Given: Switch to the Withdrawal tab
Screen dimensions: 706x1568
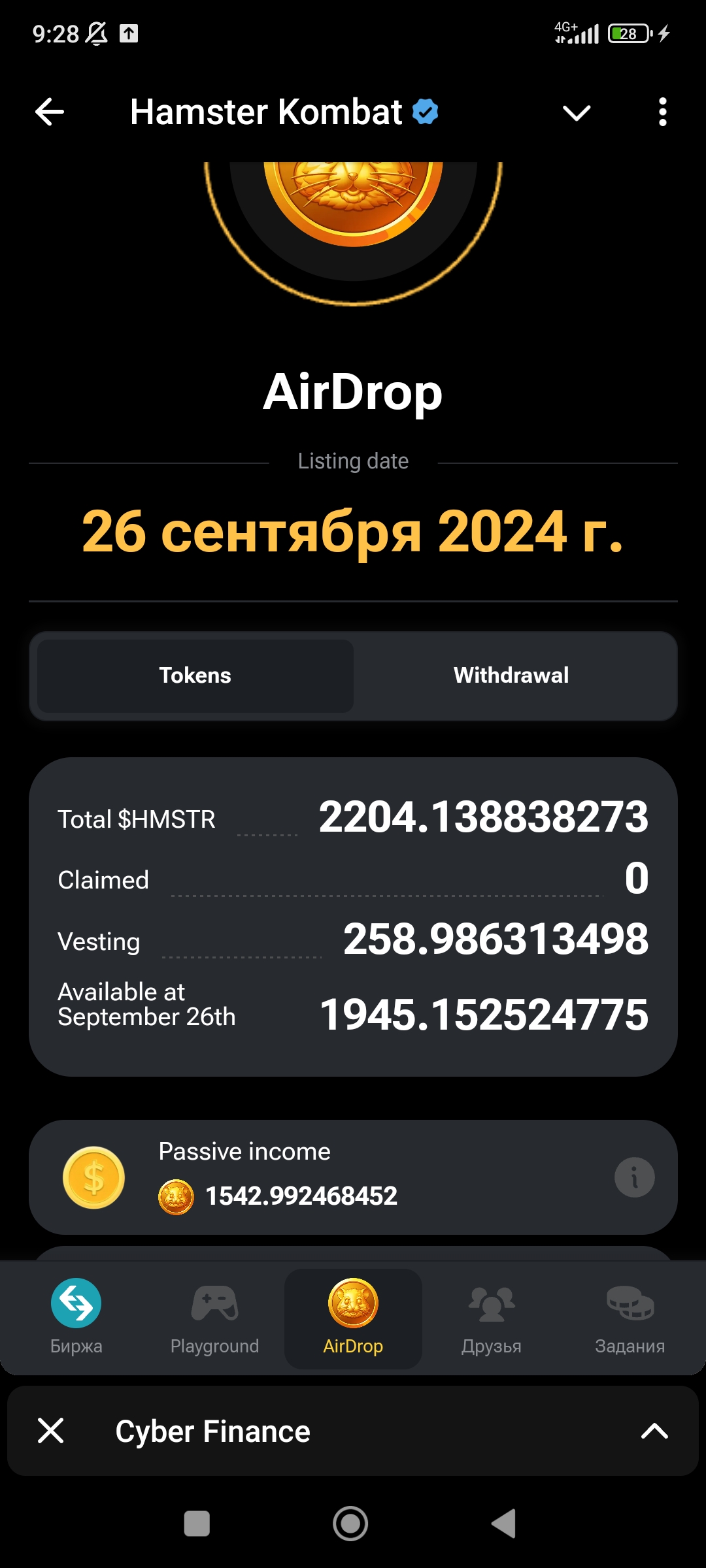Looking at the screenshot, I should pyautogui.click(x=511, y=676).
